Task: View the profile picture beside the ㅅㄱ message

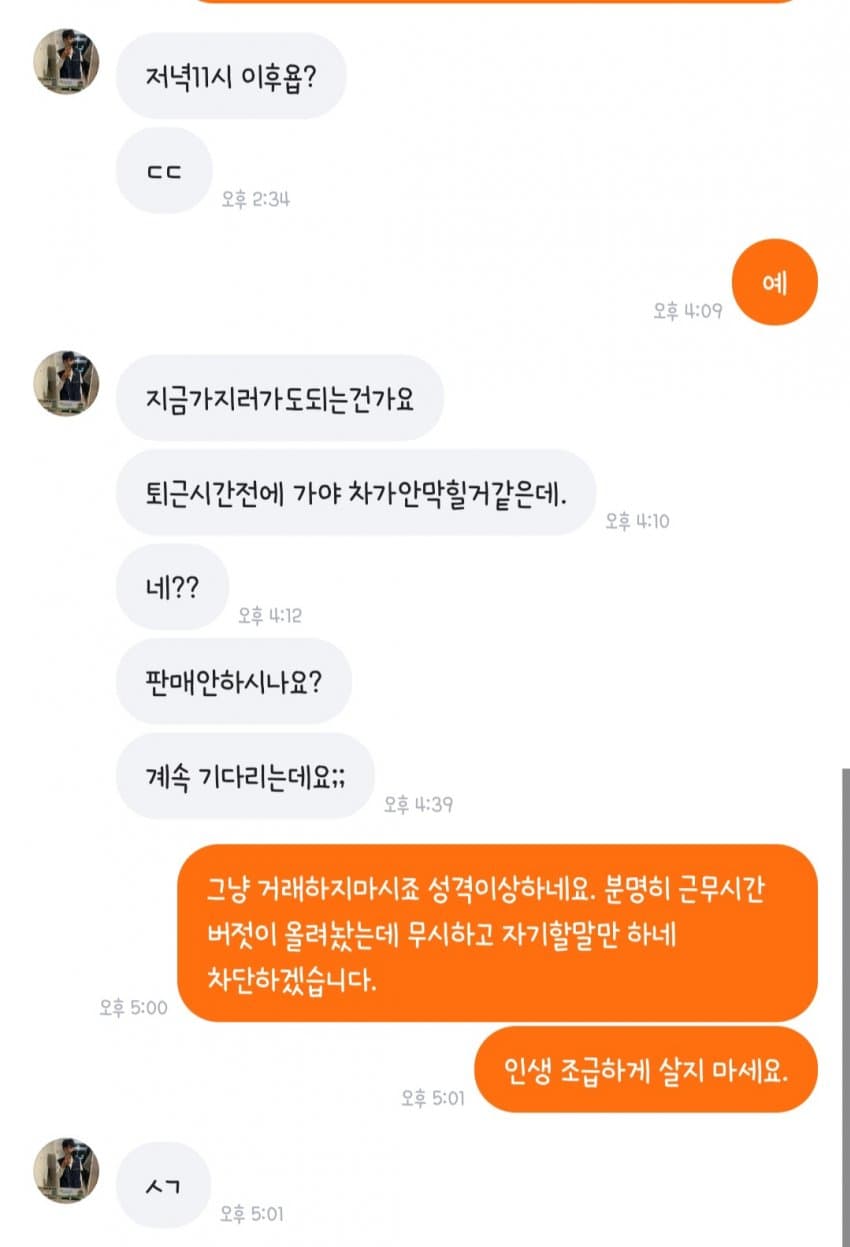Action: [67, 1170]
